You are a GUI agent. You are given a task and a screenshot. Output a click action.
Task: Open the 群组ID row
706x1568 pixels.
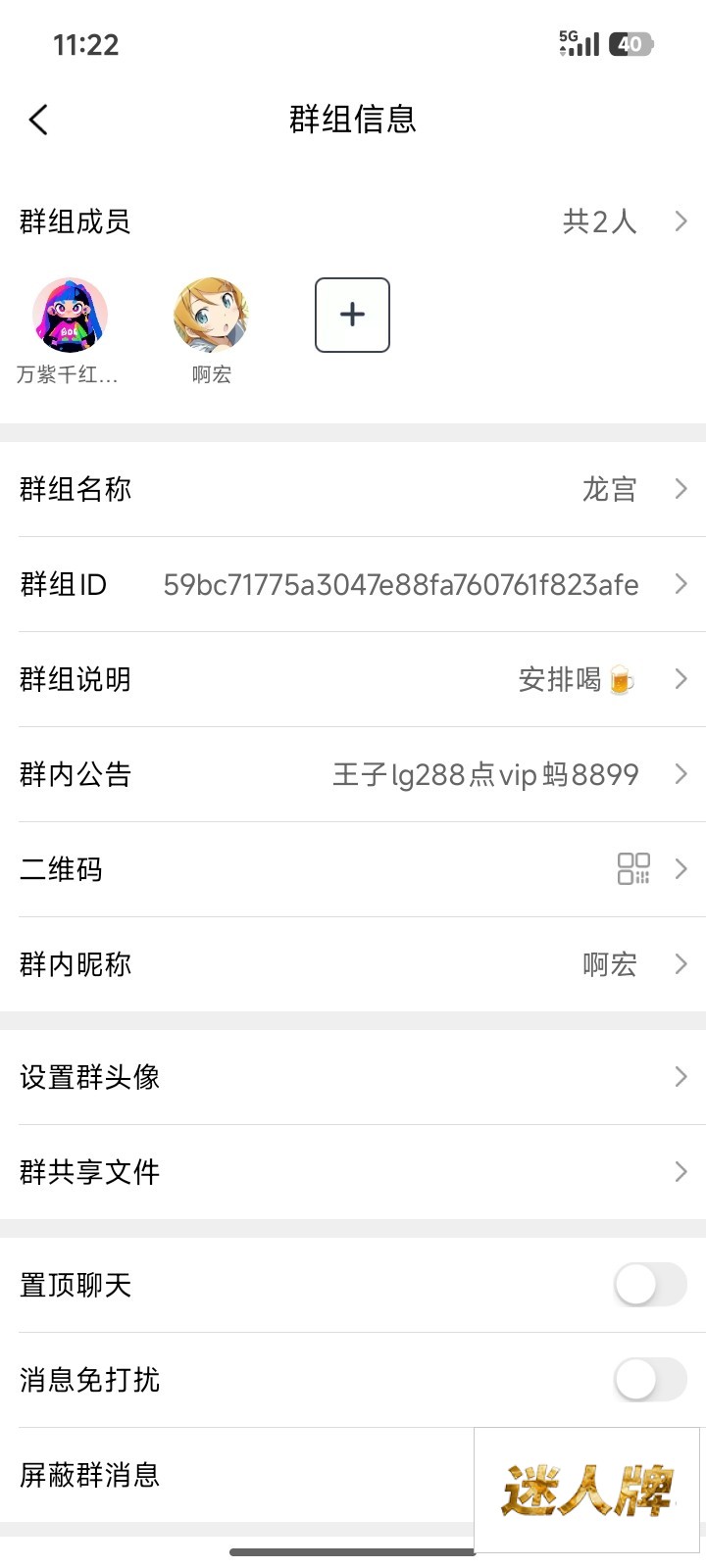point(353,584)
